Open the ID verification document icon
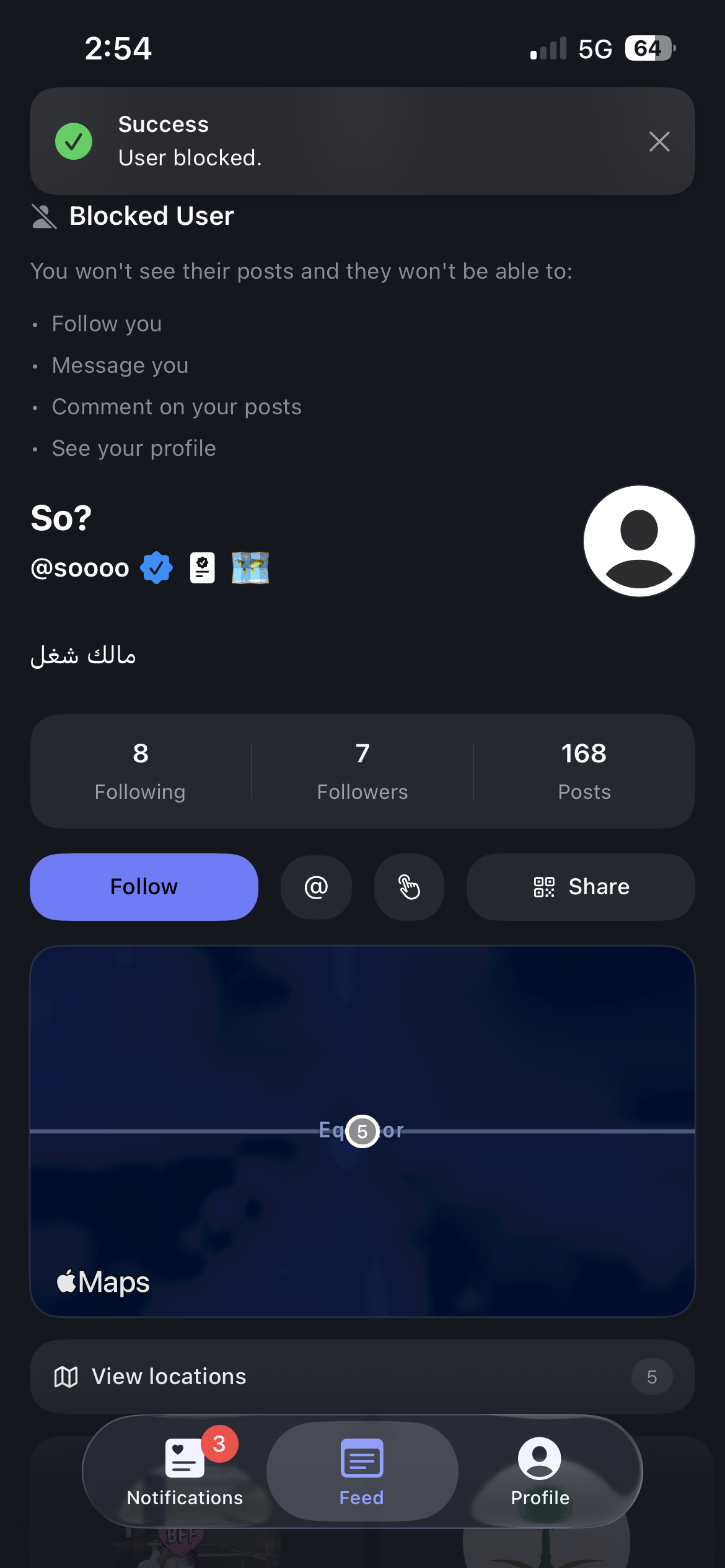 [x=202, y=567]
